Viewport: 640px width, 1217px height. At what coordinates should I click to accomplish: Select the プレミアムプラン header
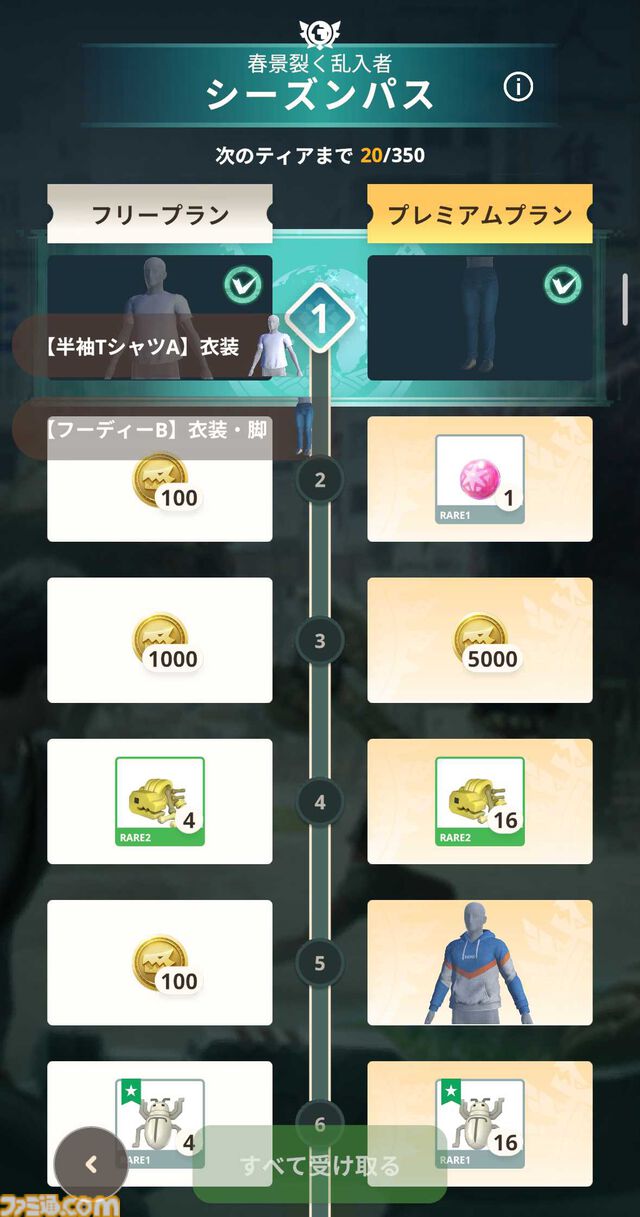pos(480,214)
